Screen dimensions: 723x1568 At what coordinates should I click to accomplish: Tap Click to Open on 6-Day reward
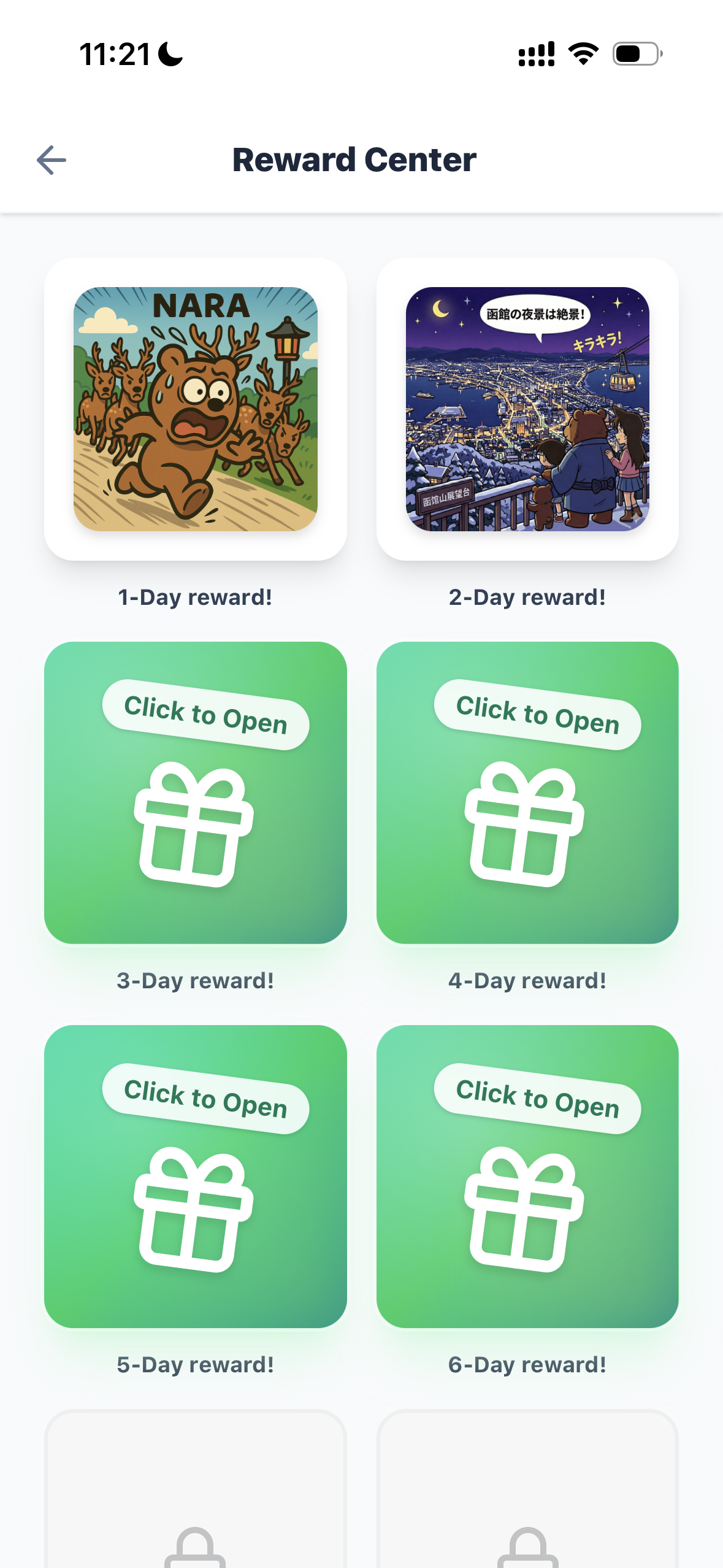pos(537,1099)
